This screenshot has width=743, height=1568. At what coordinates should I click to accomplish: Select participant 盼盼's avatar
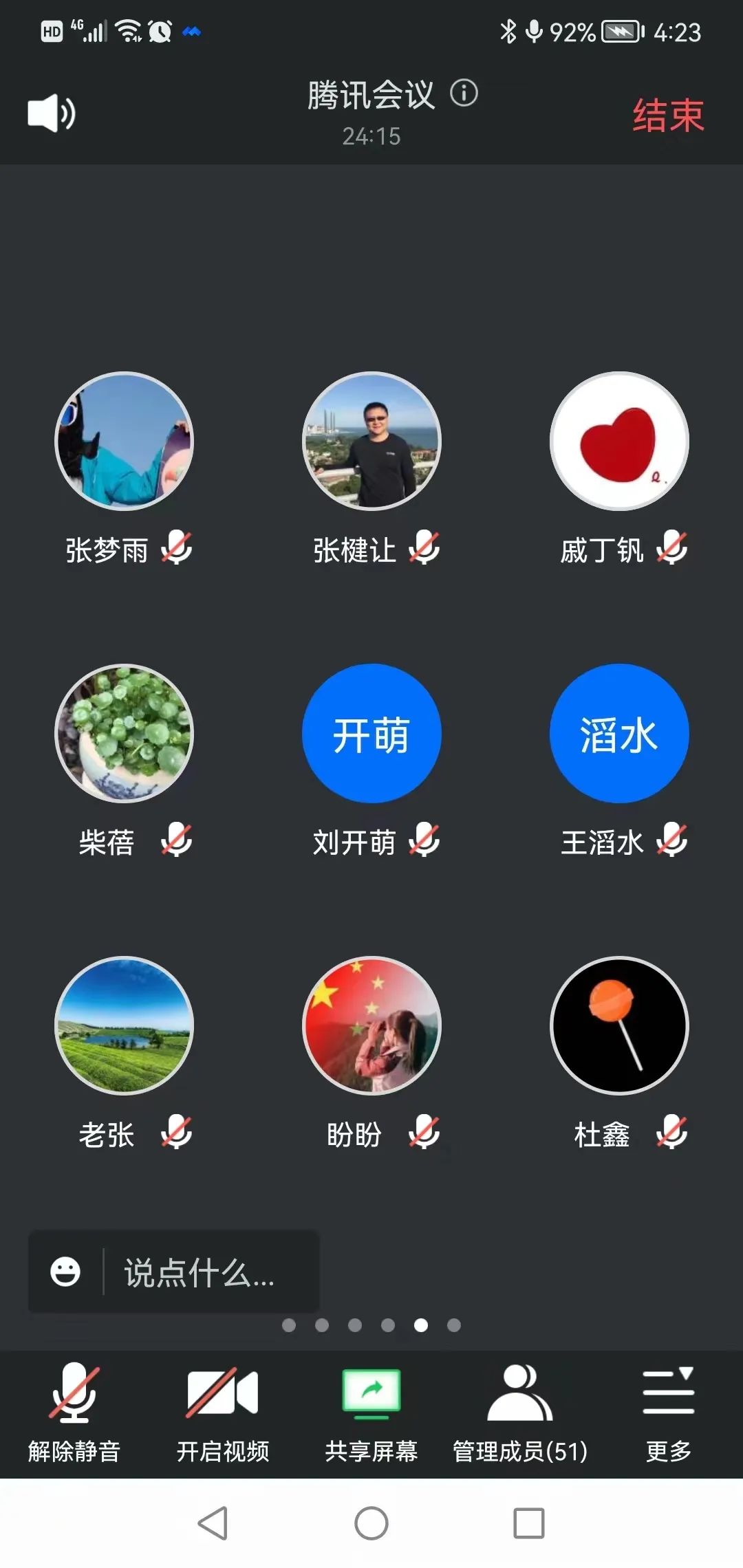click(x=371, y=1025)
